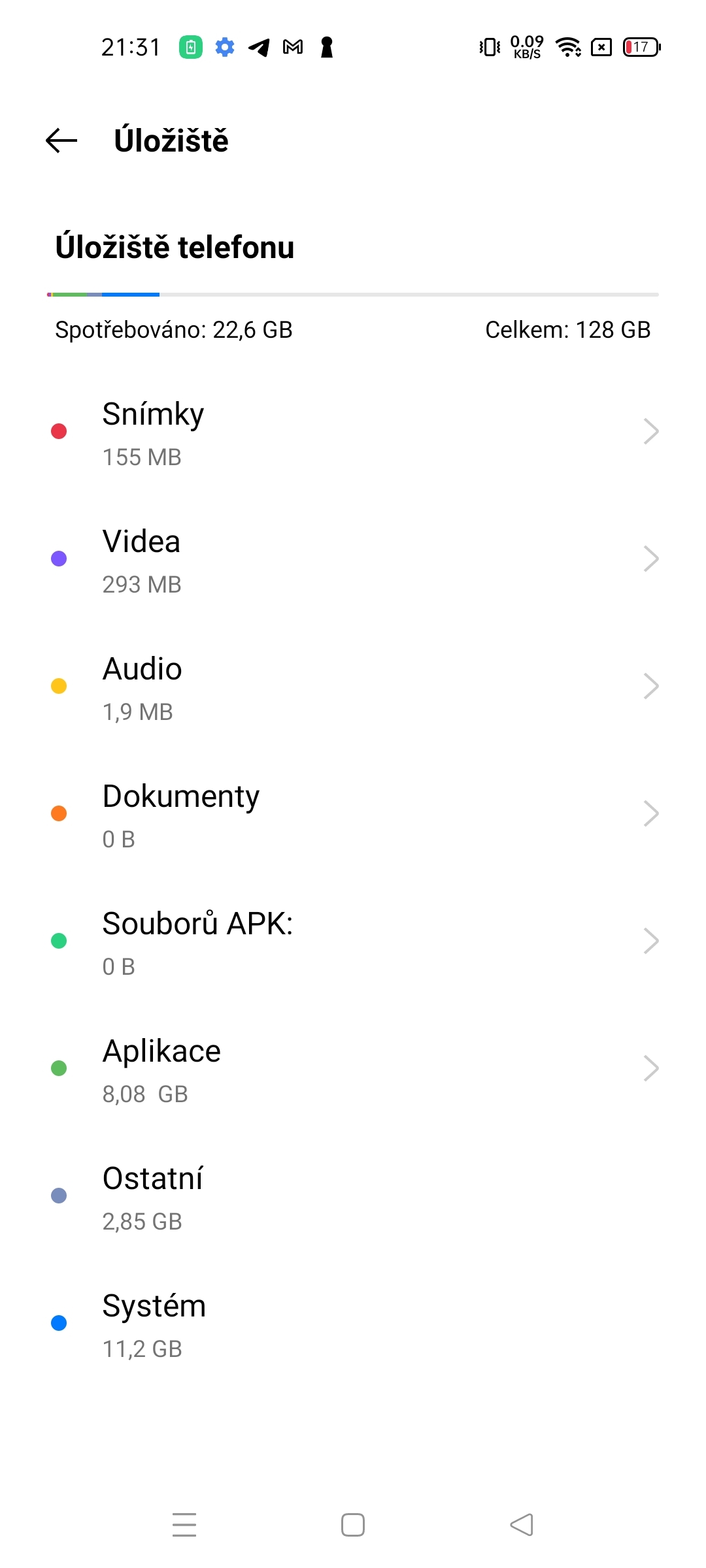Tap the vibrate mode status icon
The image size is (706, 1568).
click(x=486, y=46)
